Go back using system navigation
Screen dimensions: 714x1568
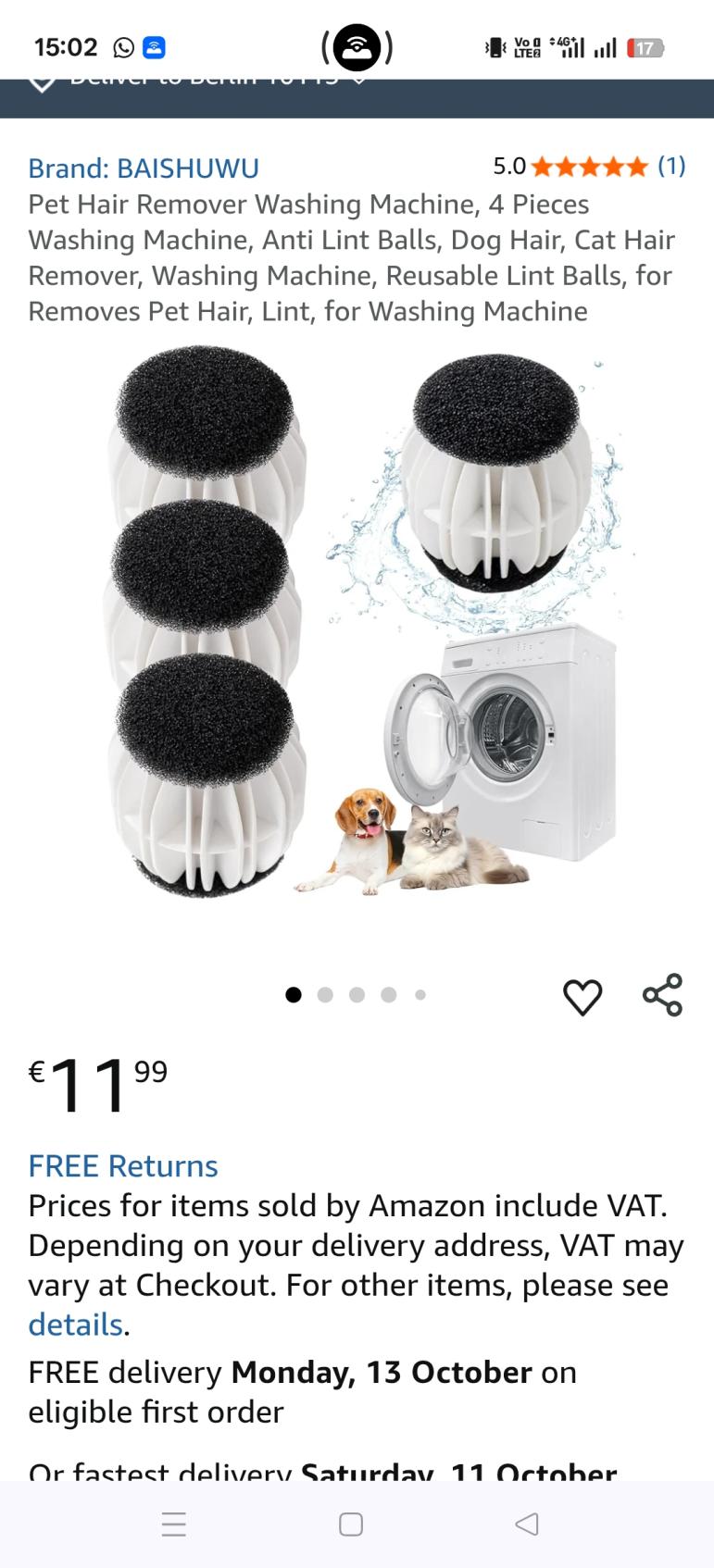526,1524
